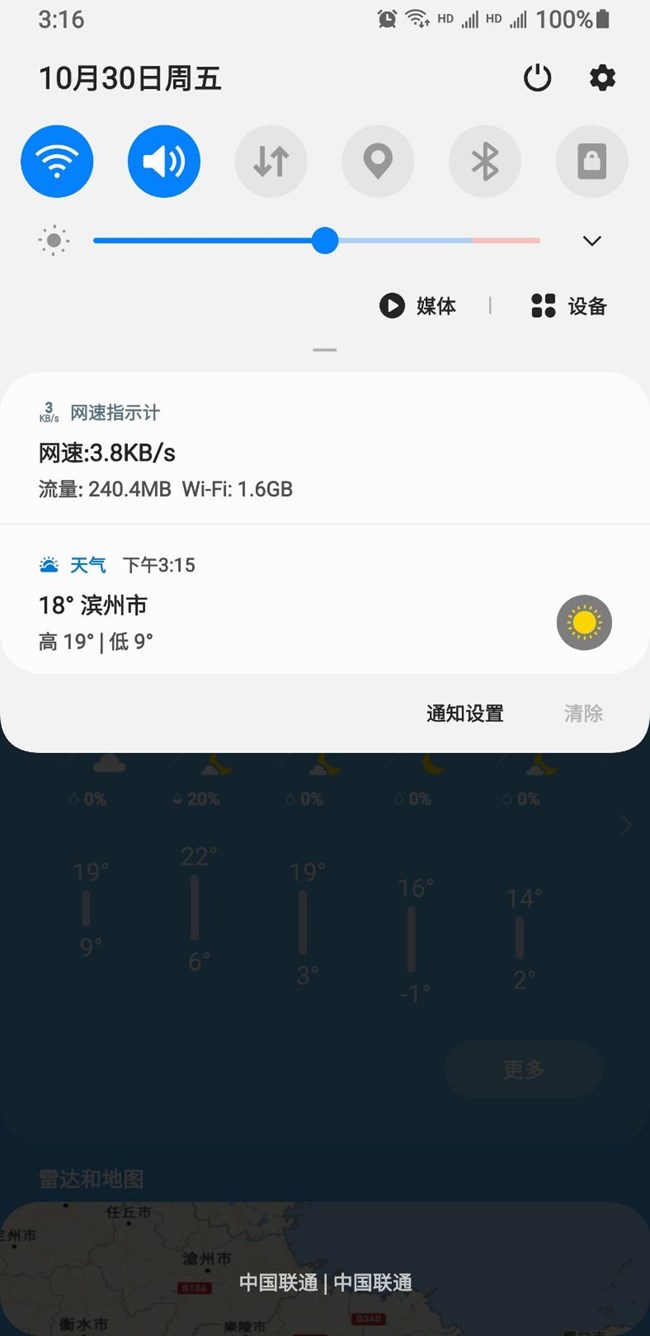Enable Bluetooth toggle

[485, 161]
